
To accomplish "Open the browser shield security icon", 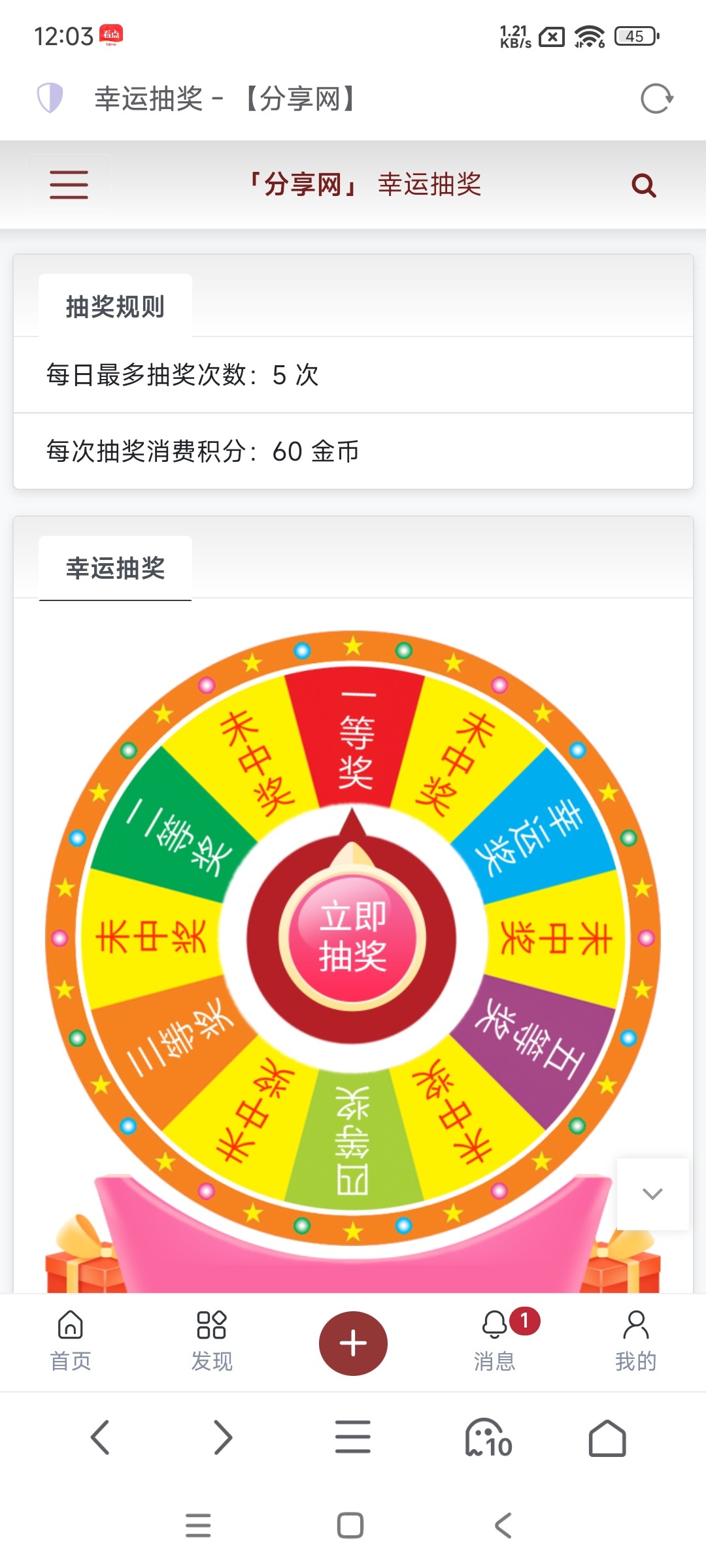I will (50, 99).
